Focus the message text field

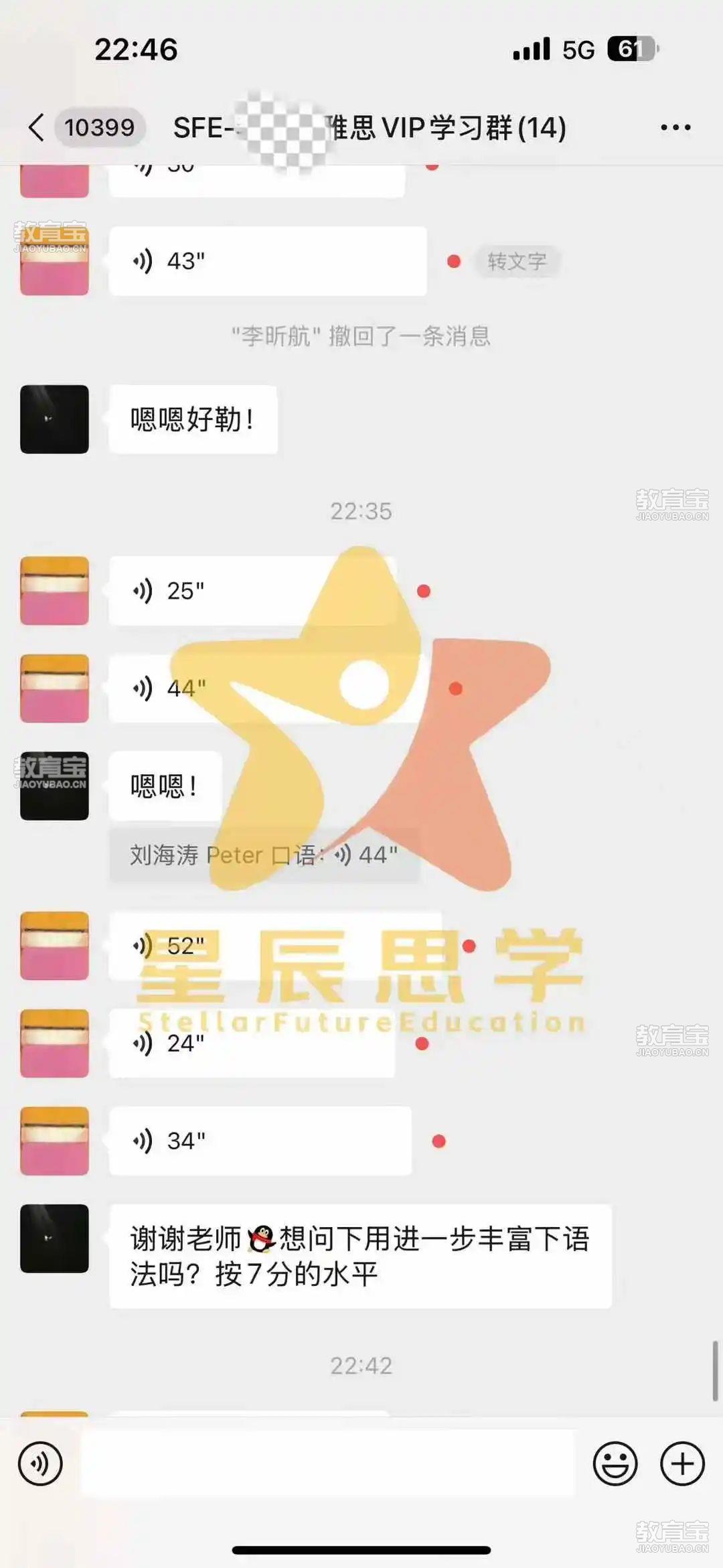click(x=327, y=1464)
